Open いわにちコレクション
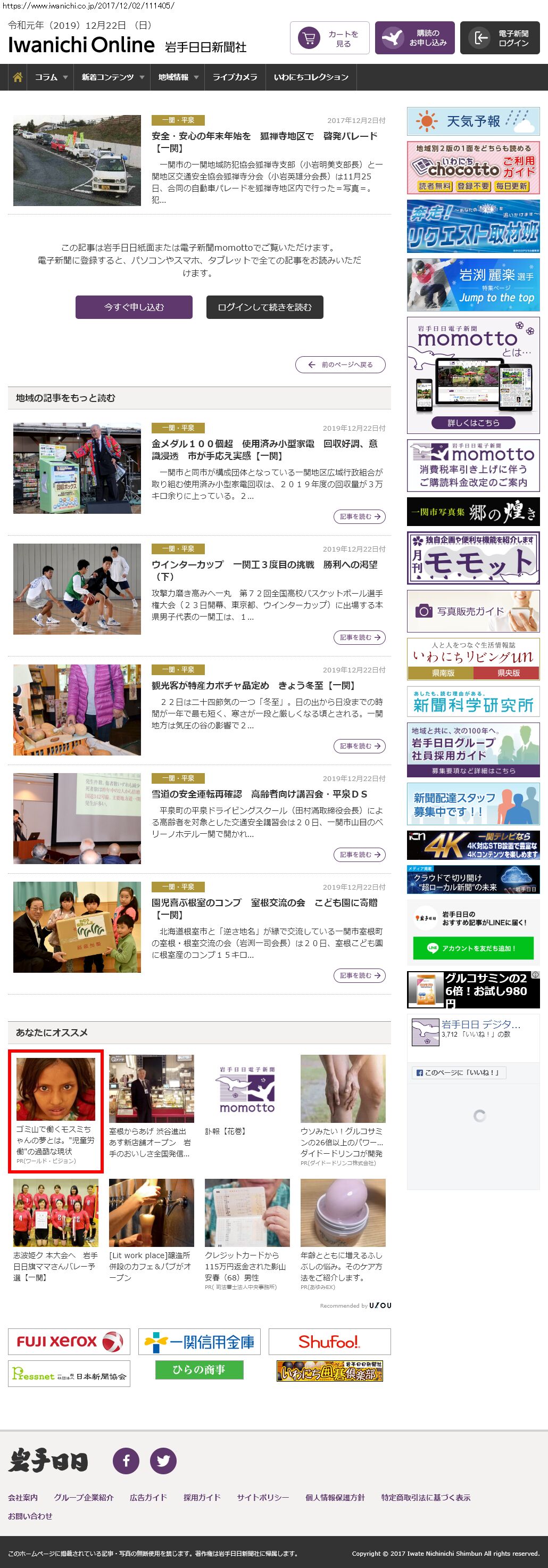548x1568 pixels. coord(311,77)
